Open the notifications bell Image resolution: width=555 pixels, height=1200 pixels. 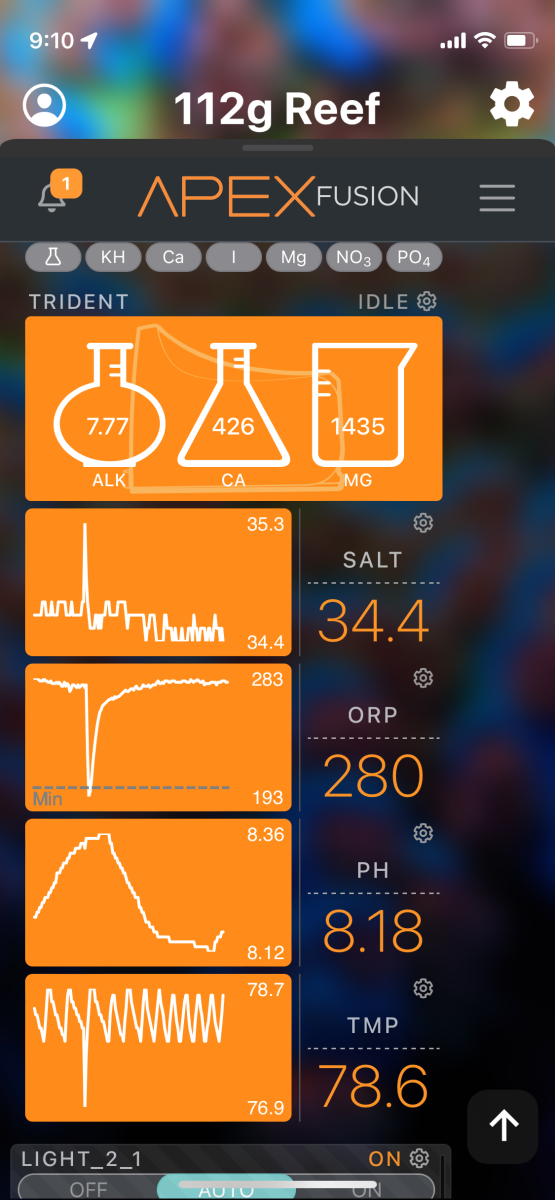(x=52, y=197)
